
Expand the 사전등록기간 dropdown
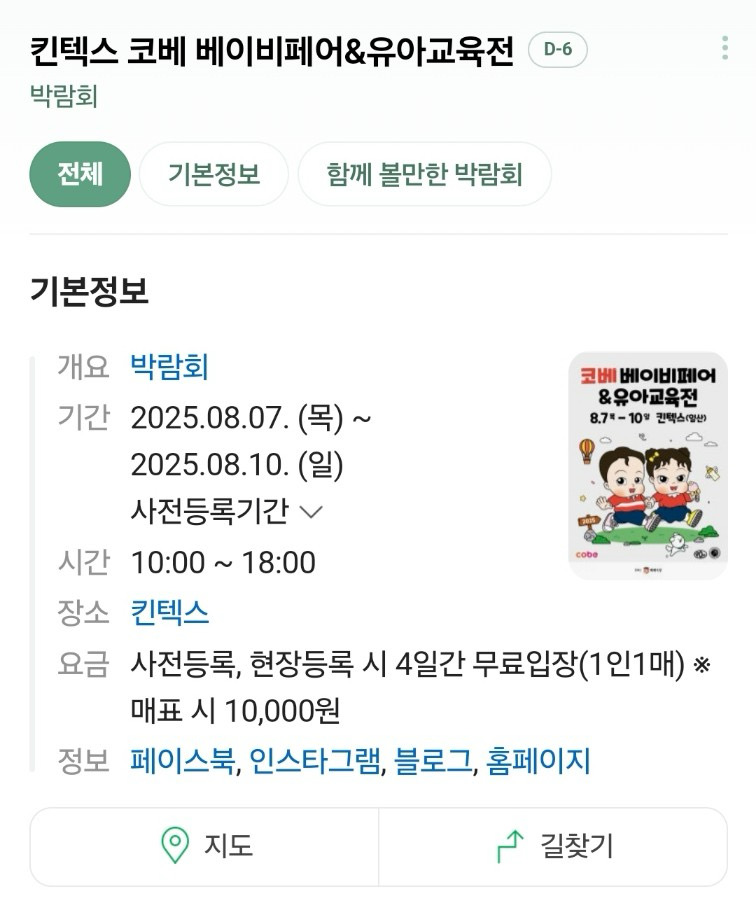(x=227, y=512)
